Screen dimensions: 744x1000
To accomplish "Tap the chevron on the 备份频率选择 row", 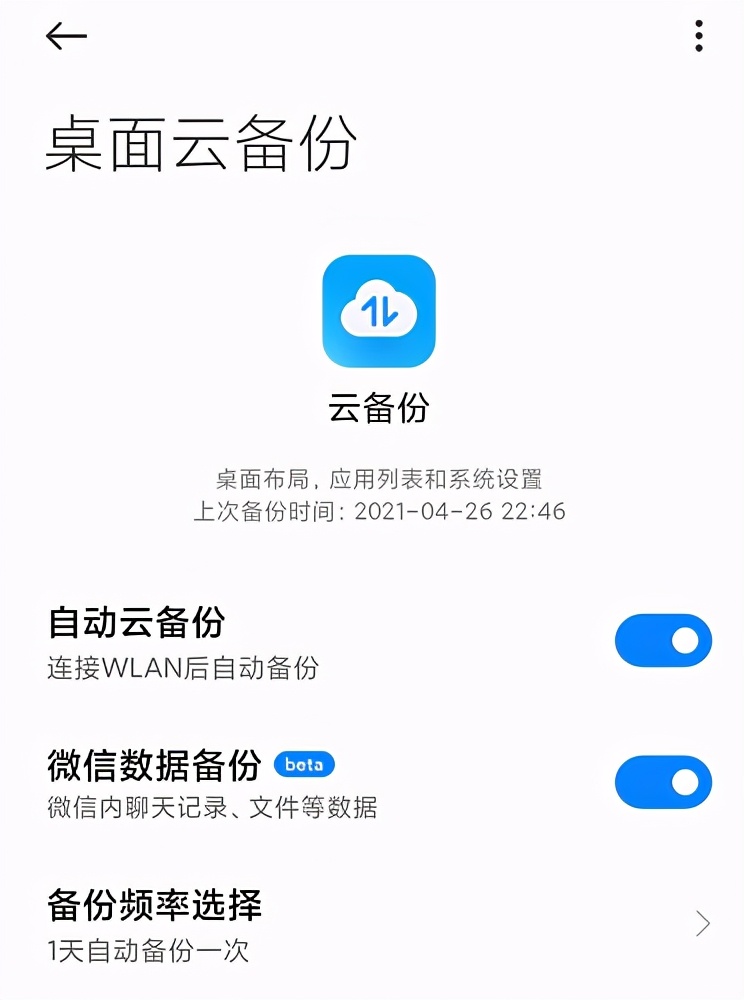I will tap(702, 926).
